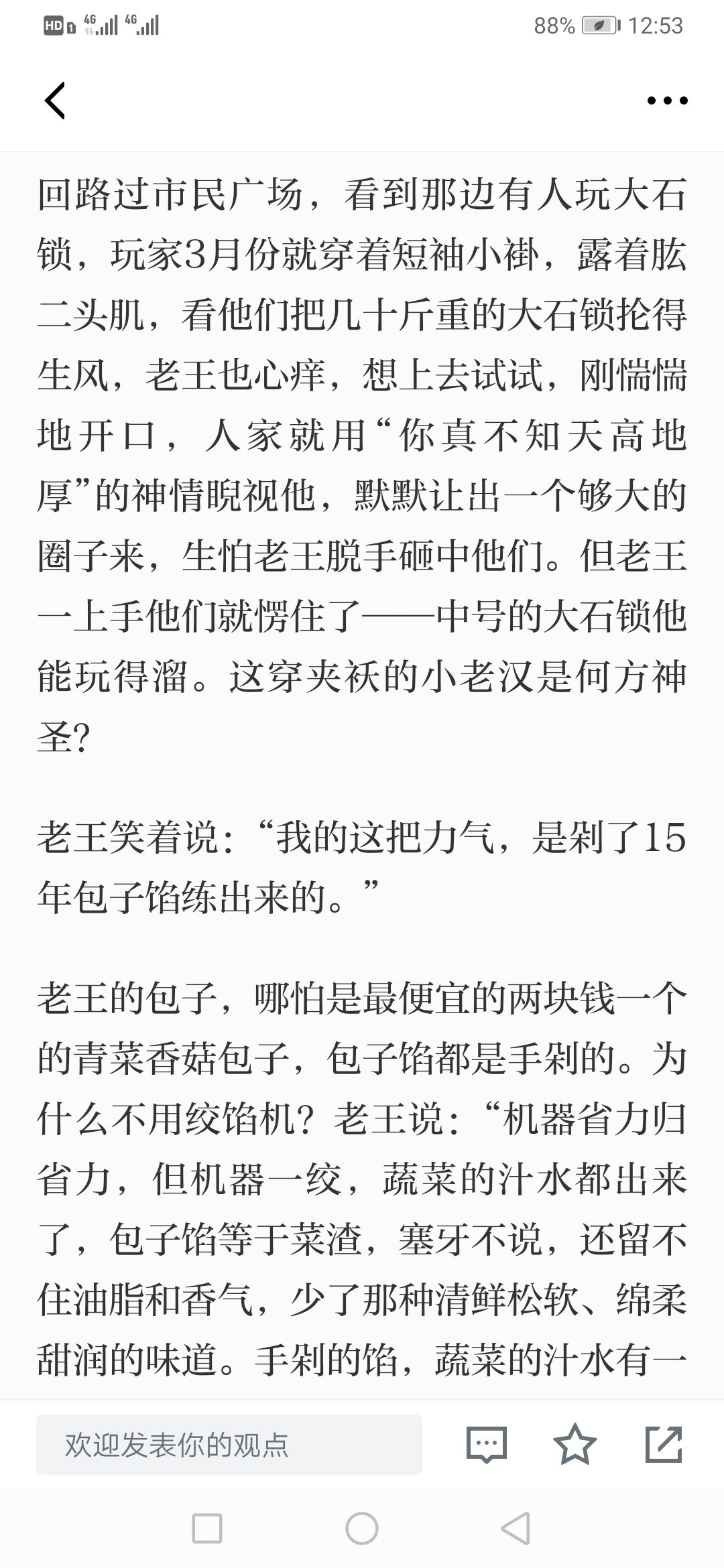
Task: Open the three-dot overflow menu
Action: 667,101
